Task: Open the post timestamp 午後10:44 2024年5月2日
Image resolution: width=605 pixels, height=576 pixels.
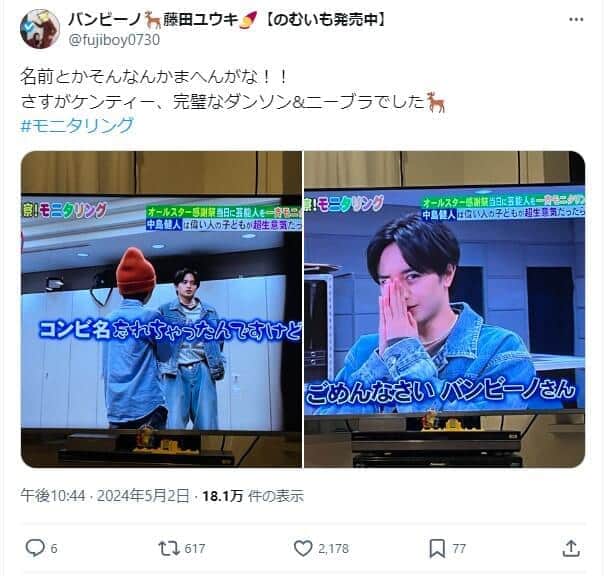Action: (106, 496)
